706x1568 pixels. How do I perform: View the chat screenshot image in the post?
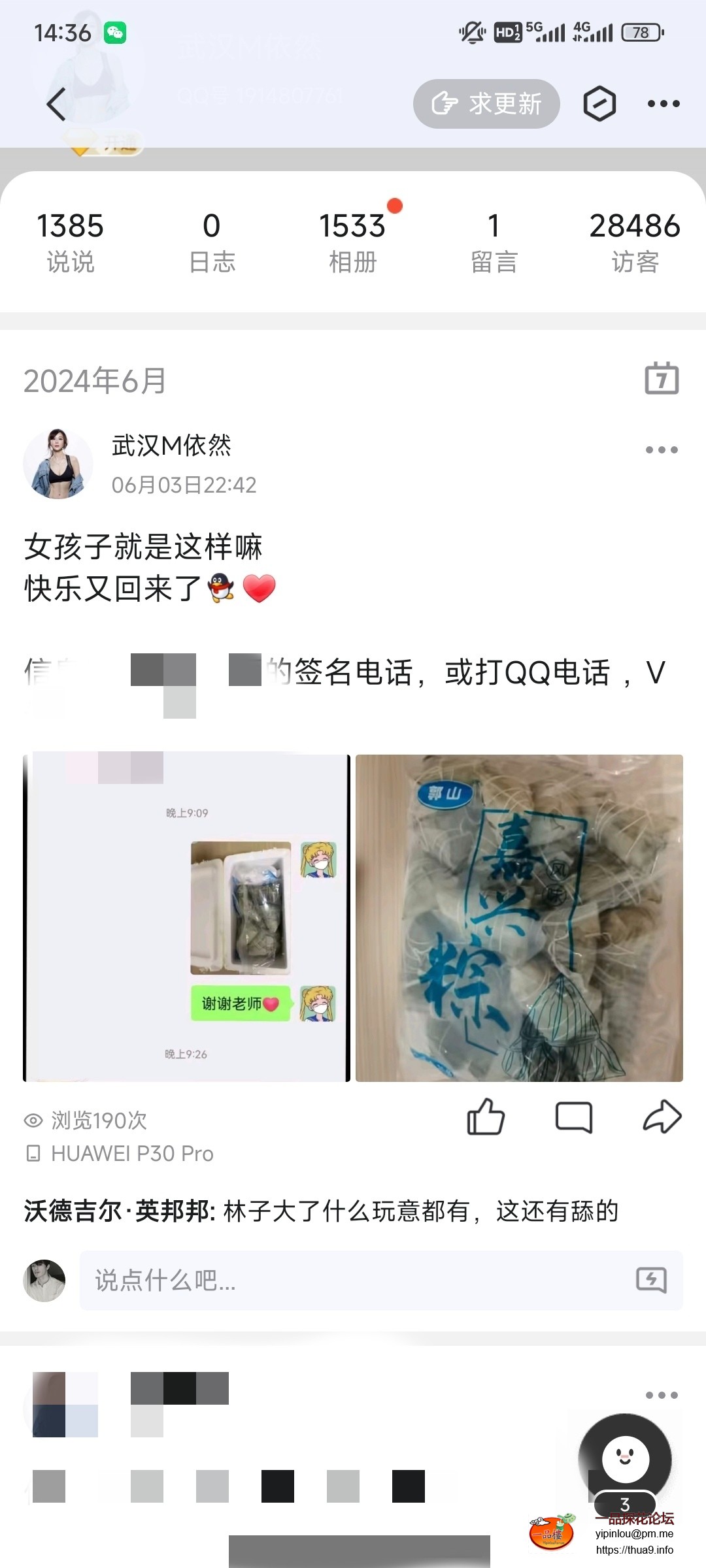[187, 918]
